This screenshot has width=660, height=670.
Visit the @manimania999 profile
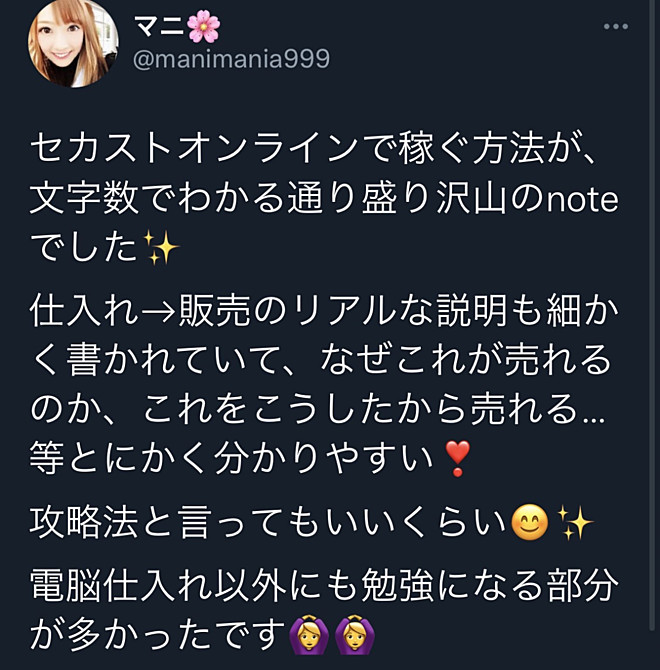coord(232,59)
